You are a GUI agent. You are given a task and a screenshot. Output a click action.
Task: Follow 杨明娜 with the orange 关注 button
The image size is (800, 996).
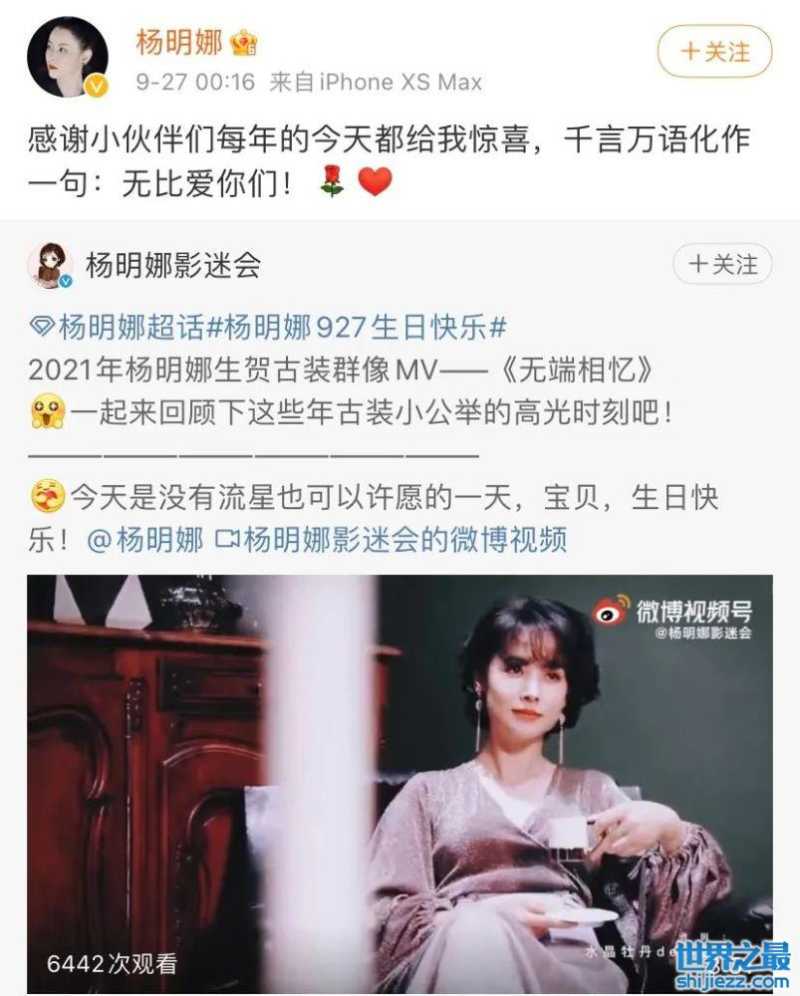click(714, 52)
